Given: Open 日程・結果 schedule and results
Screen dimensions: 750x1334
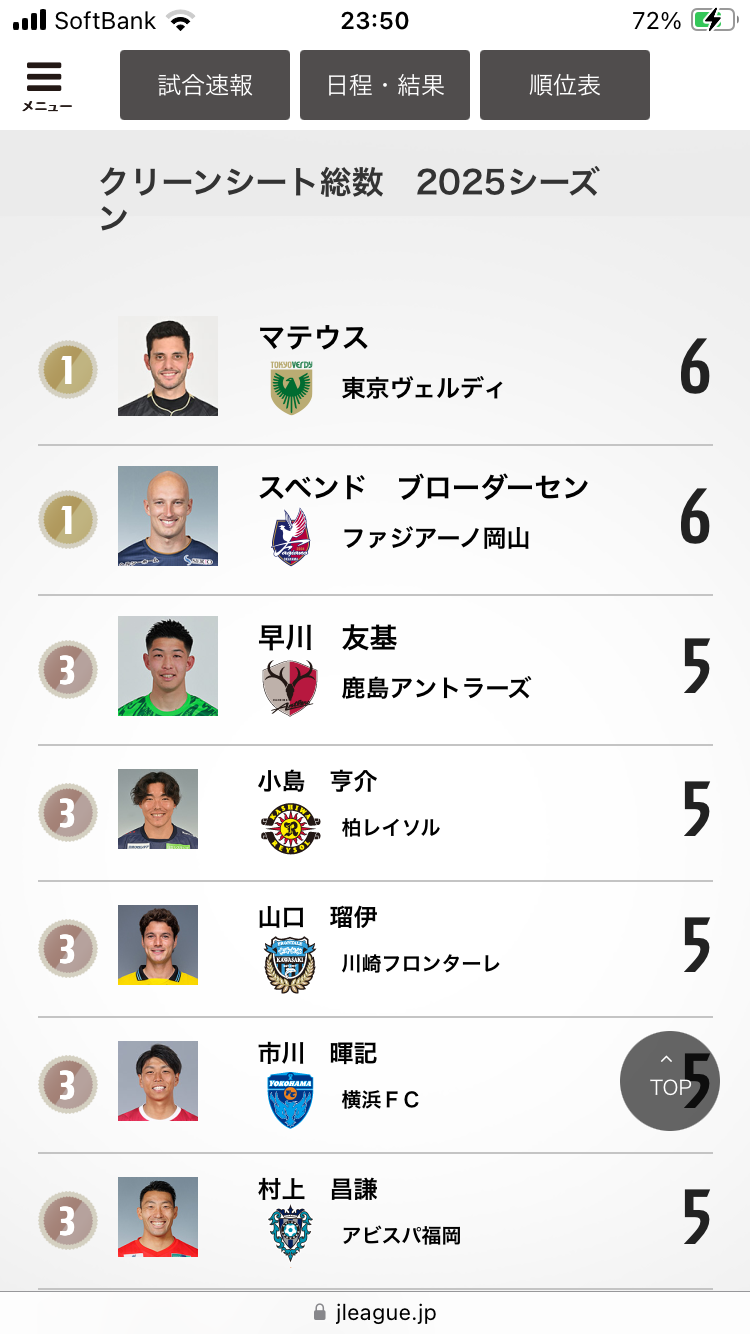Looking at the screenshot, I should [385, 85].
